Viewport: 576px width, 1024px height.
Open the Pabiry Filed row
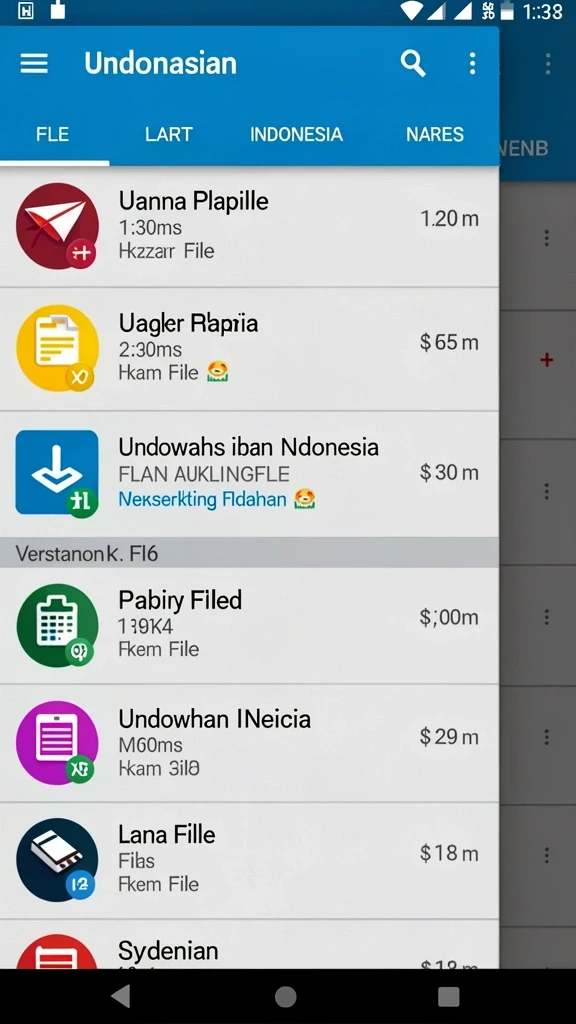tap(249, 626)
